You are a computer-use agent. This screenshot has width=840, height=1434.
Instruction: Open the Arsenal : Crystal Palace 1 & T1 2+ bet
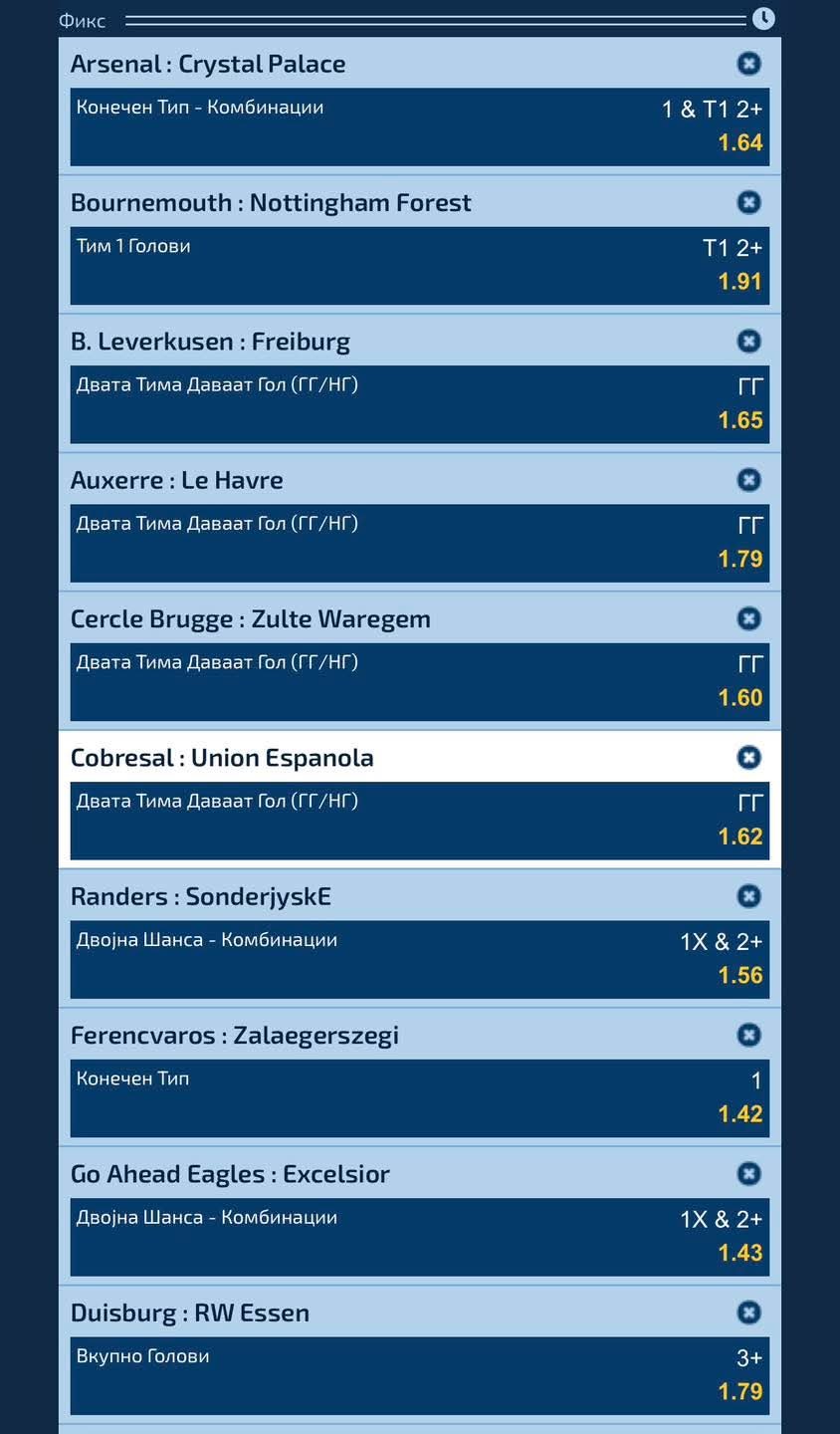point(419,126)
